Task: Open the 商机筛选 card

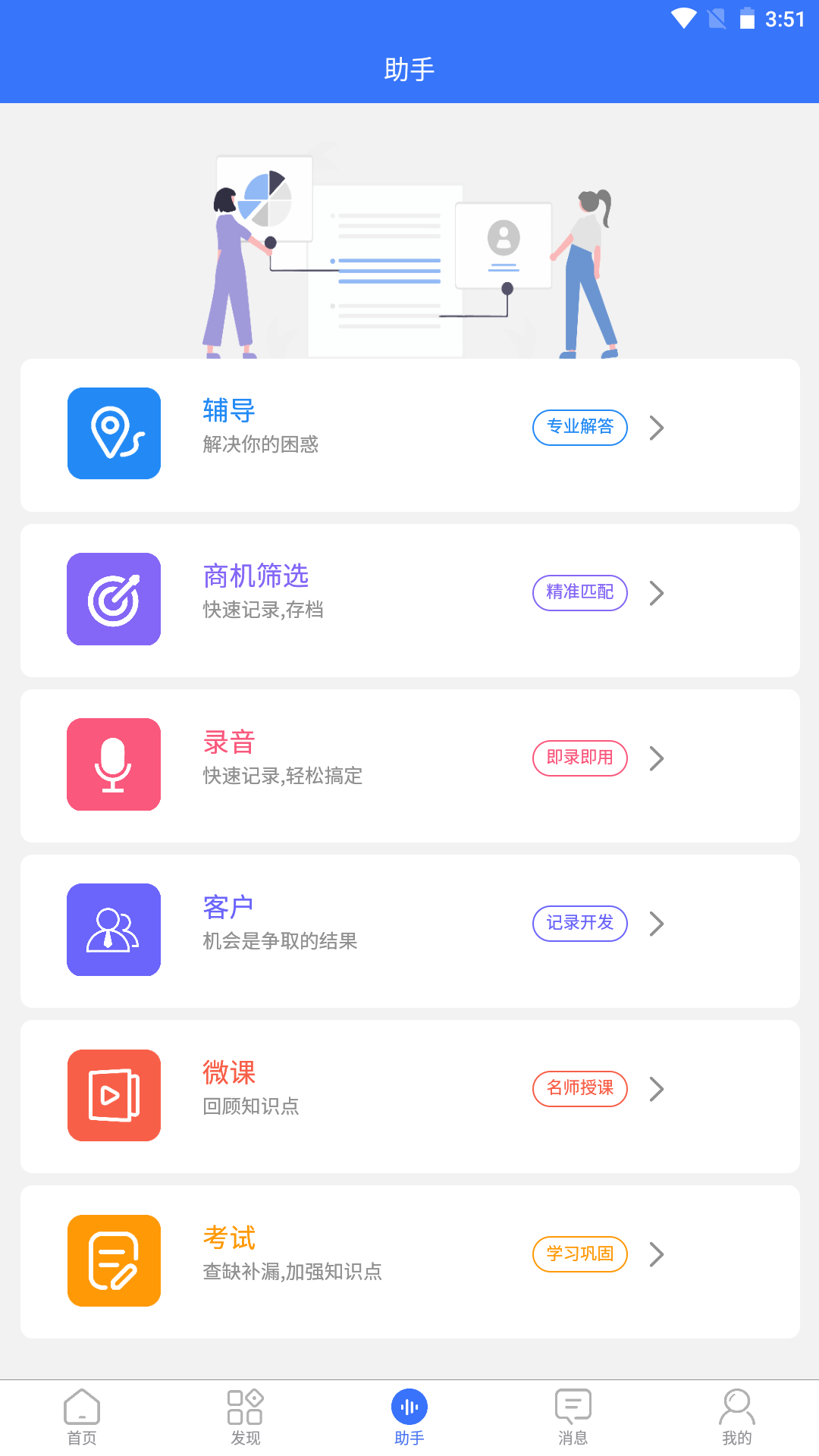Action: tap(409, 601)
